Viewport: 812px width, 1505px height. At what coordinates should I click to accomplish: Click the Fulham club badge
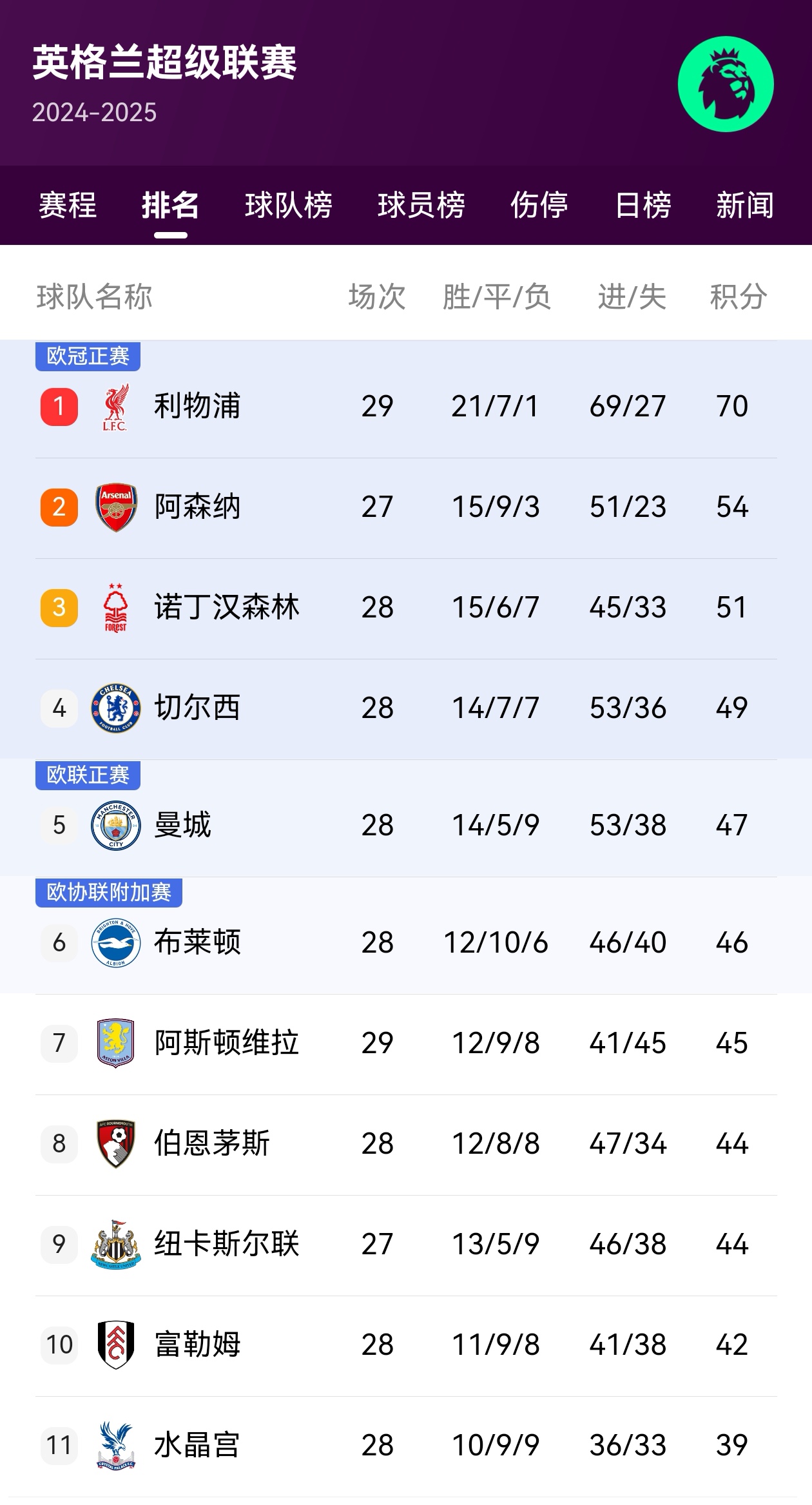(x=115, y=1344)
